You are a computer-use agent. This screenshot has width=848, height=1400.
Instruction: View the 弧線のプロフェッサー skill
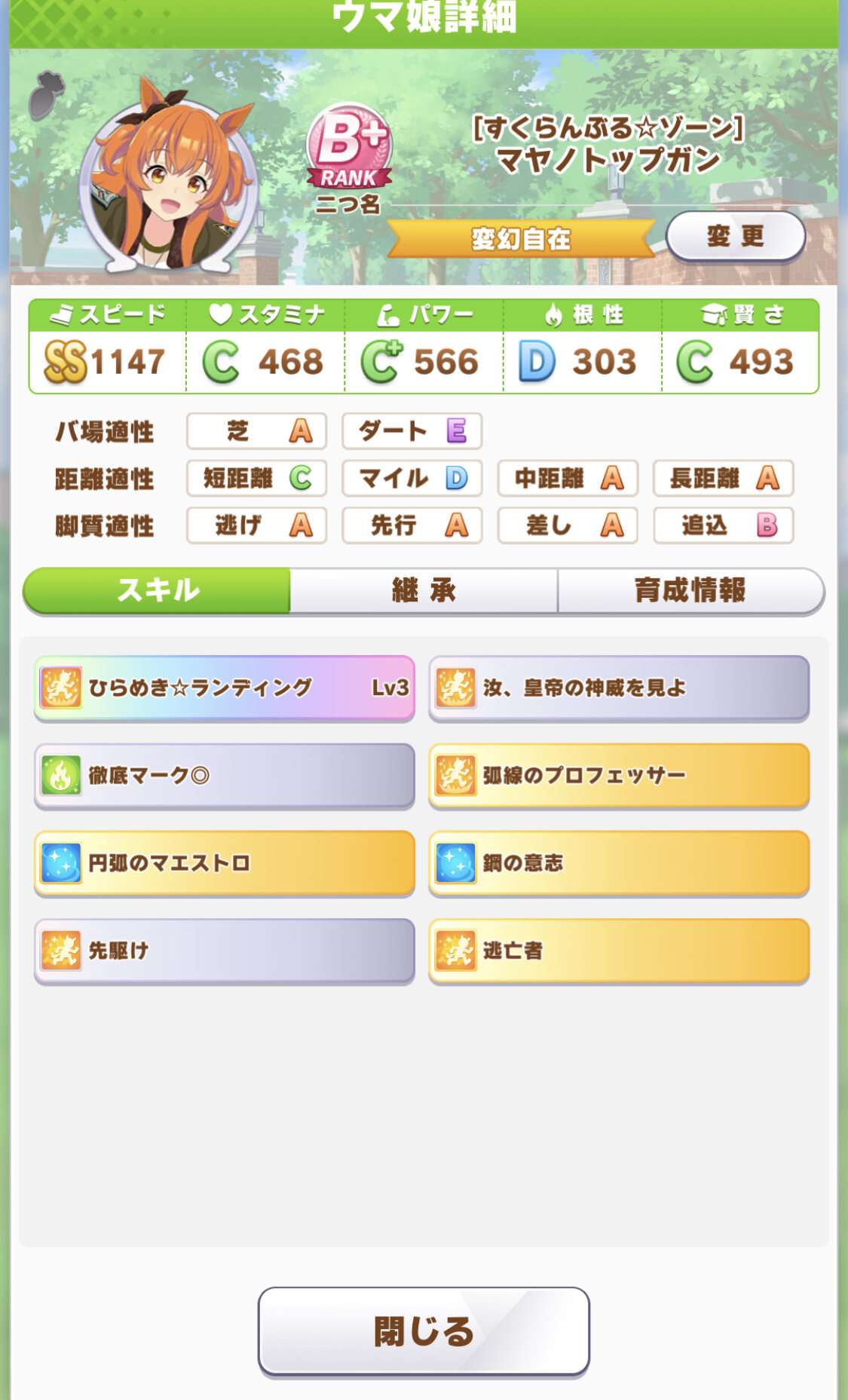pos(619,775)
